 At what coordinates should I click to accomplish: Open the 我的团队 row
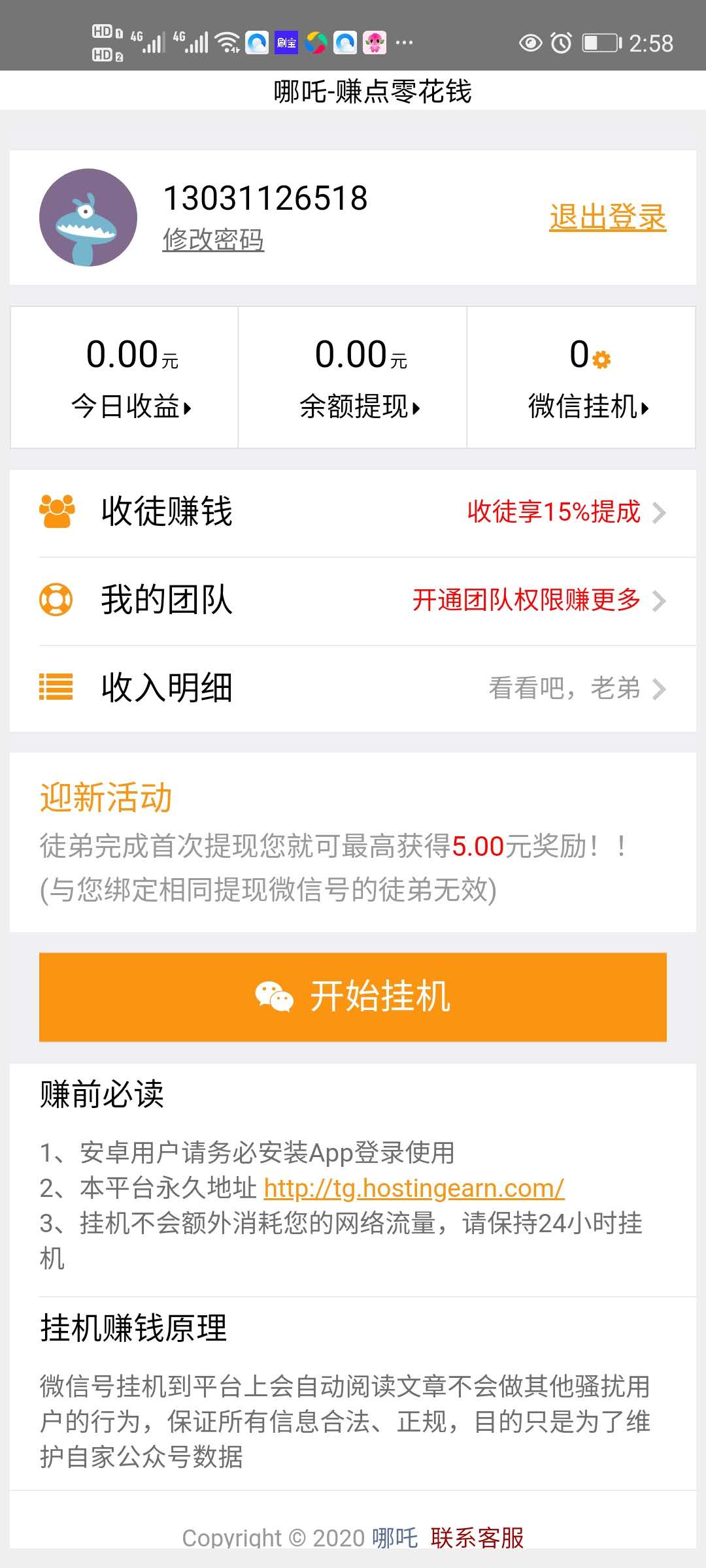[x=353, y=600]
